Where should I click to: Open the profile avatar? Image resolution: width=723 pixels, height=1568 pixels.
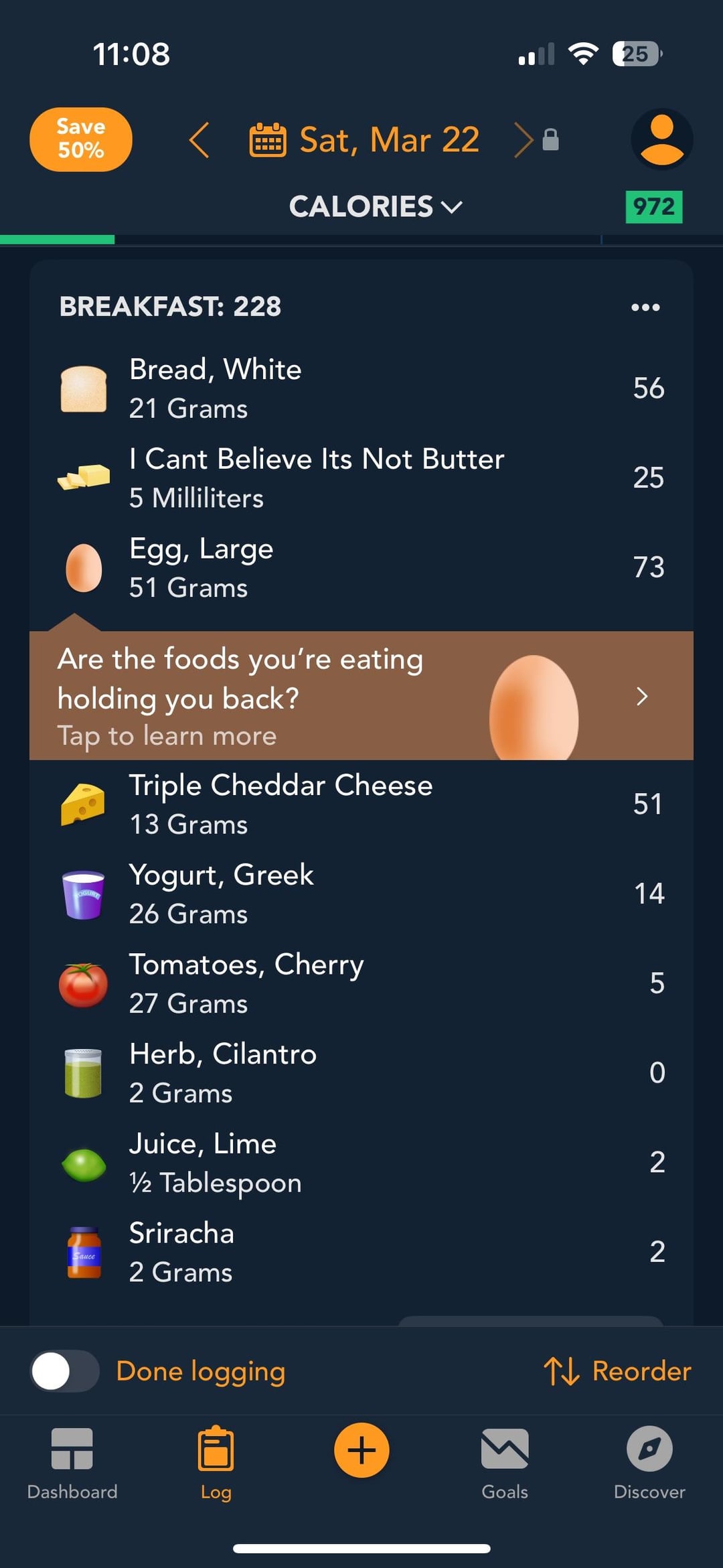(662, 139)
